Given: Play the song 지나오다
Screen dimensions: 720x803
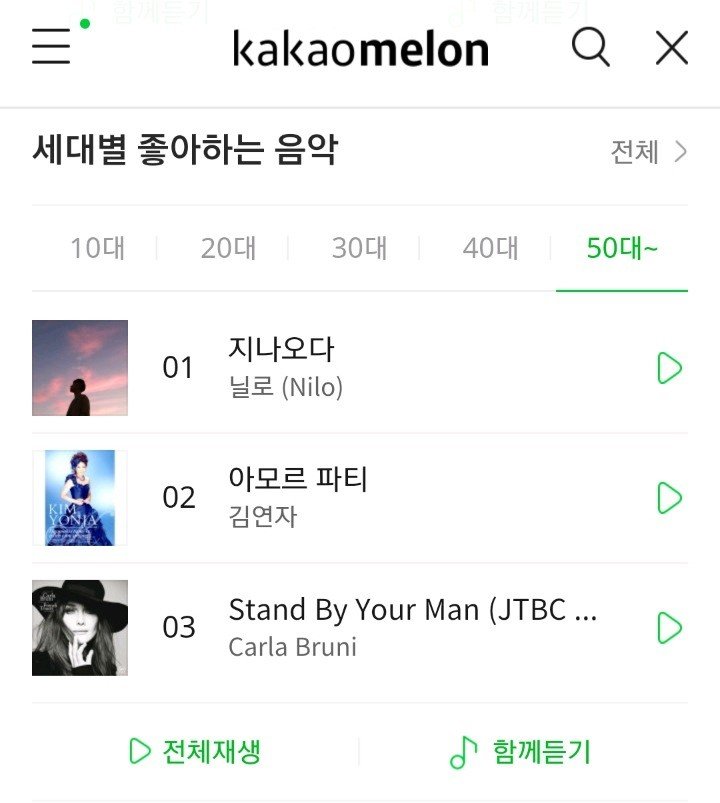Looking at the screenshot, I should (x=669, y=368).
